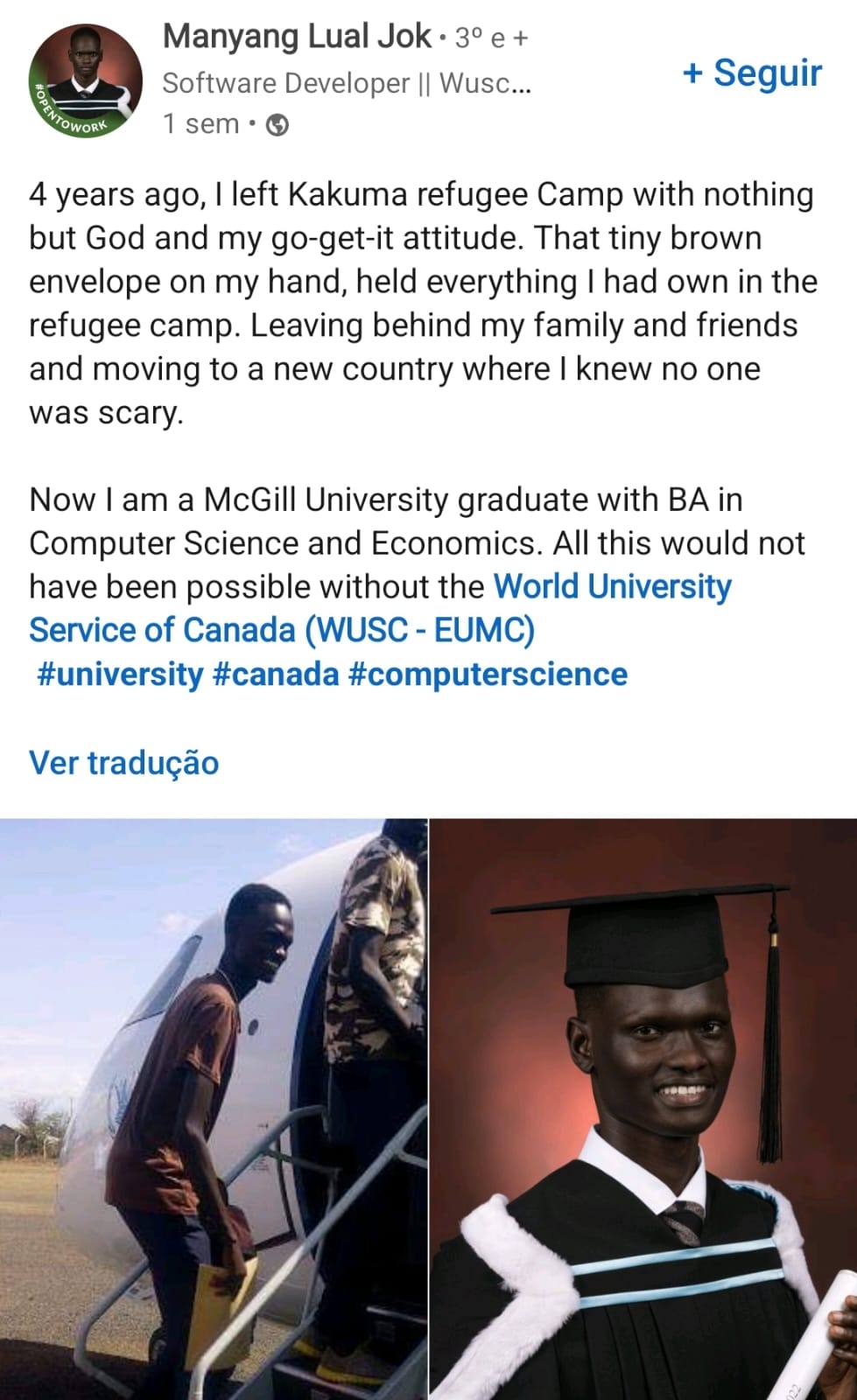Follow the poster with the Seguir button

[751, 73]
